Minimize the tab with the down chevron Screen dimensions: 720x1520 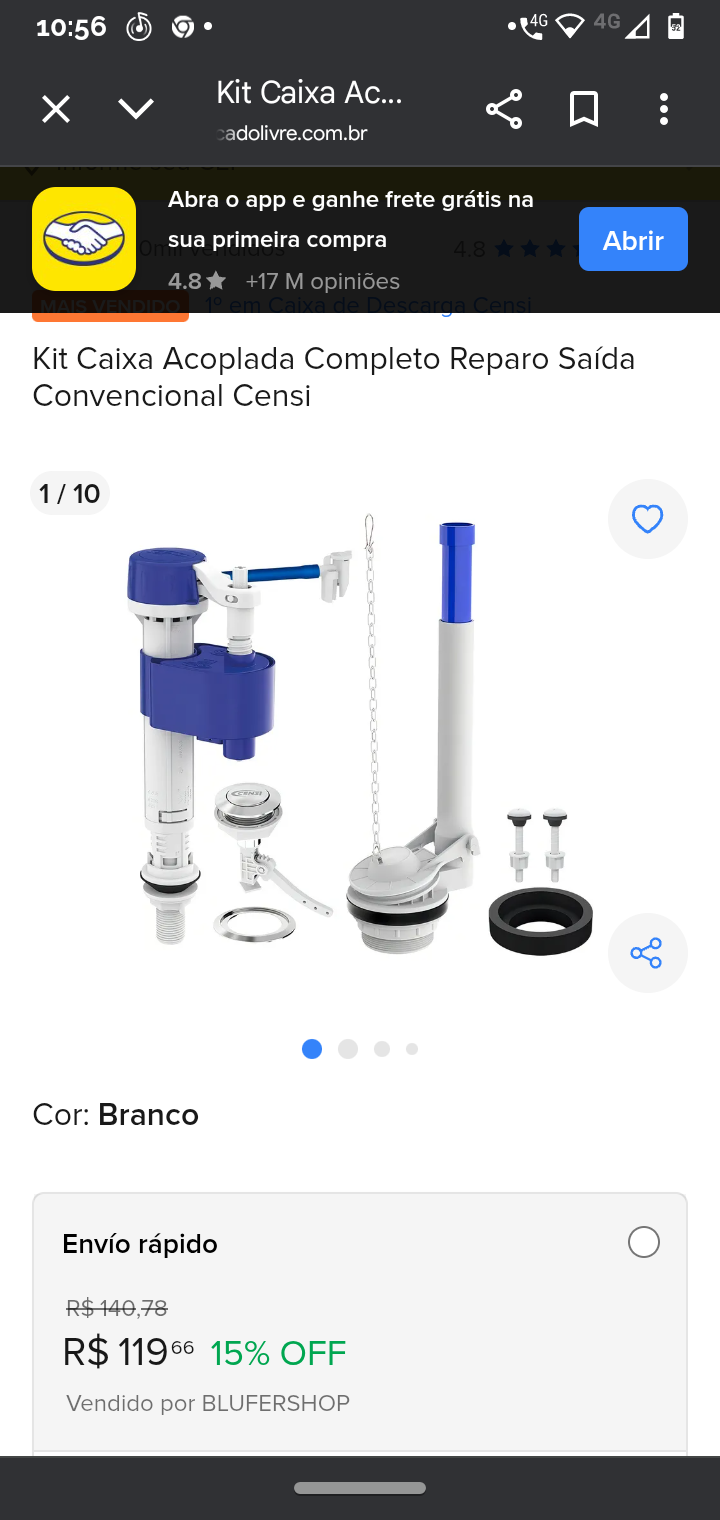point(136,109)
